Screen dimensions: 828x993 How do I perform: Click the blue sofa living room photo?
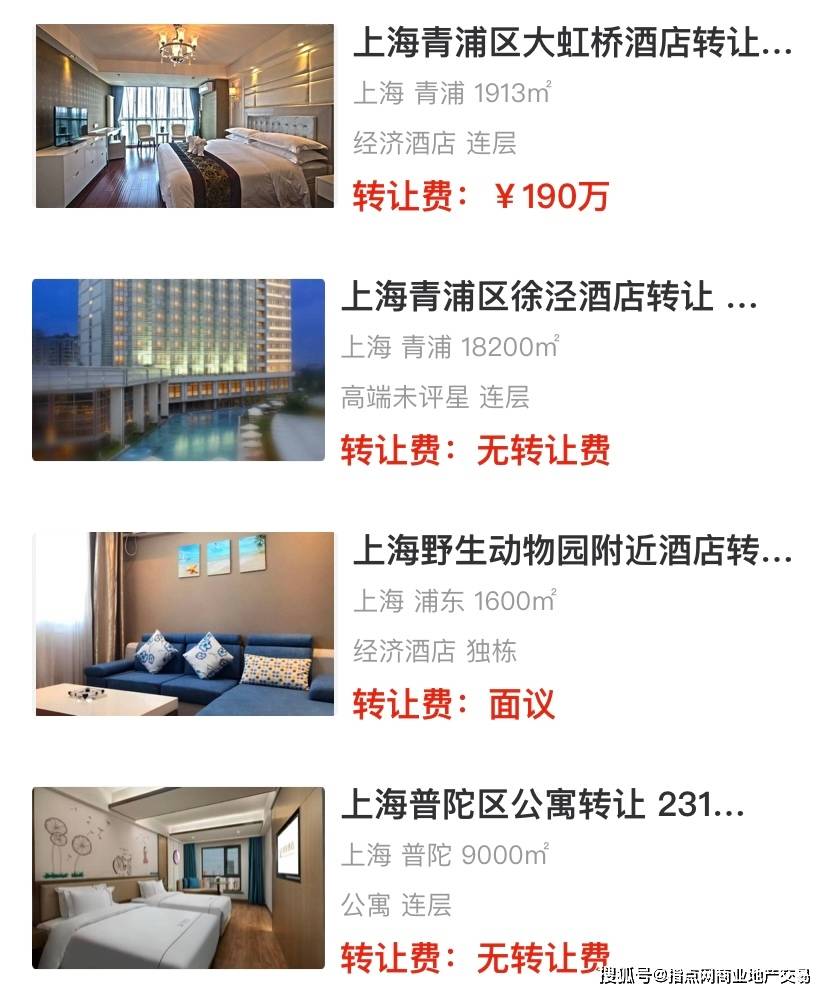tap(185, 622)
